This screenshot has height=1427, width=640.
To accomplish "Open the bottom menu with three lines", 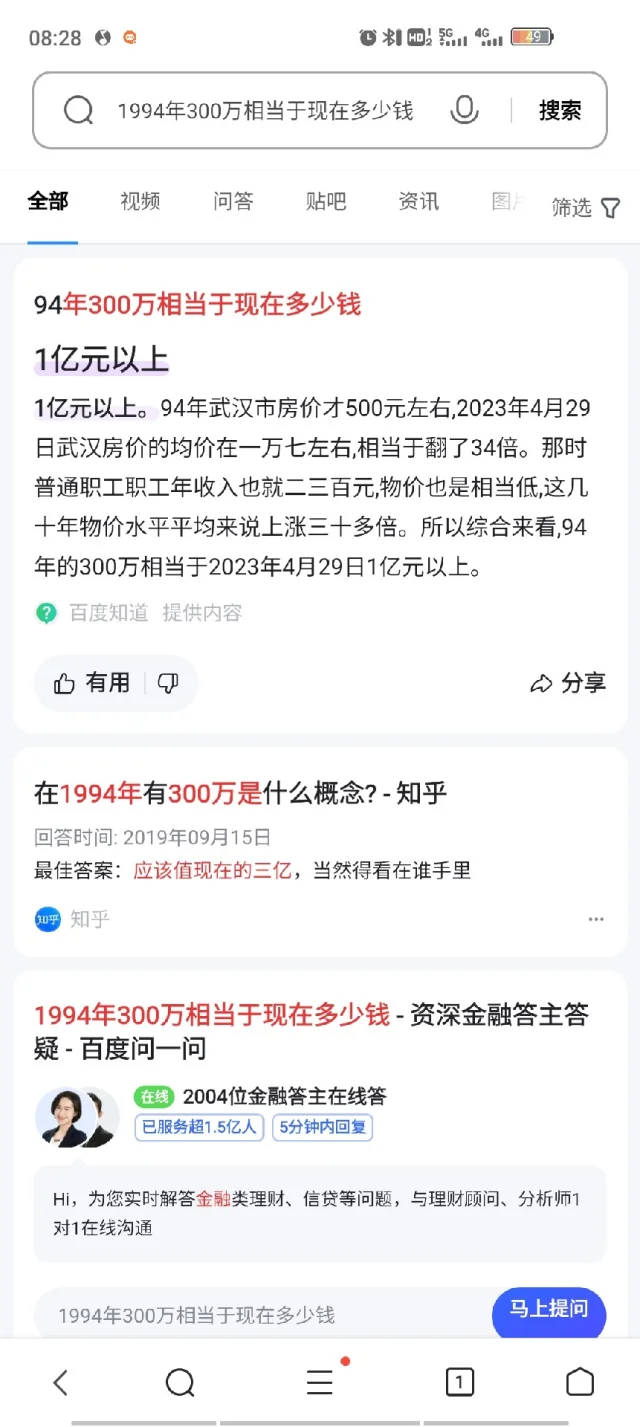I will pos(320,1382).
